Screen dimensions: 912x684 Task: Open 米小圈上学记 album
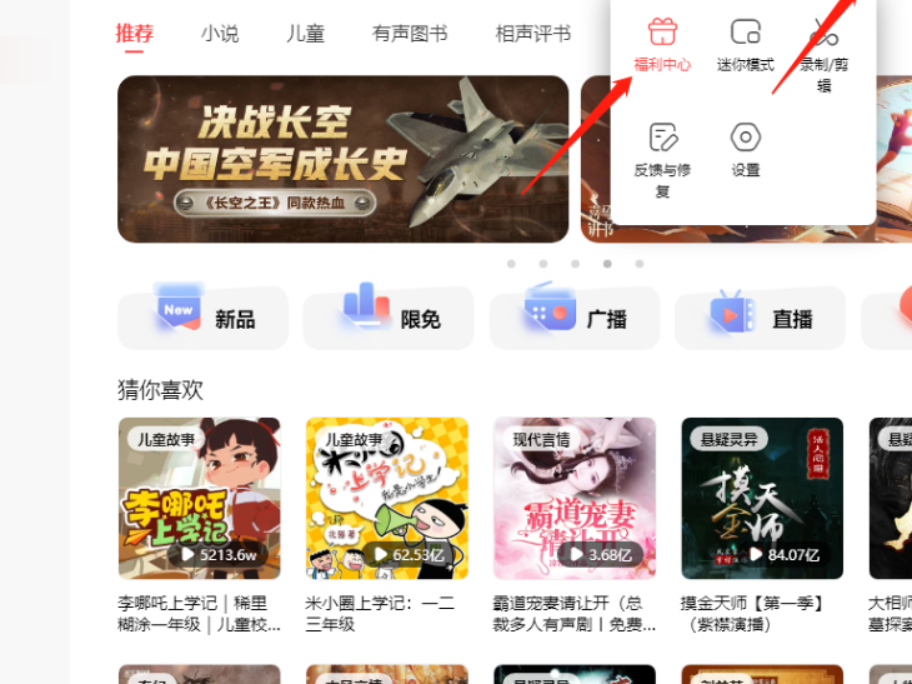pos(386,498)
